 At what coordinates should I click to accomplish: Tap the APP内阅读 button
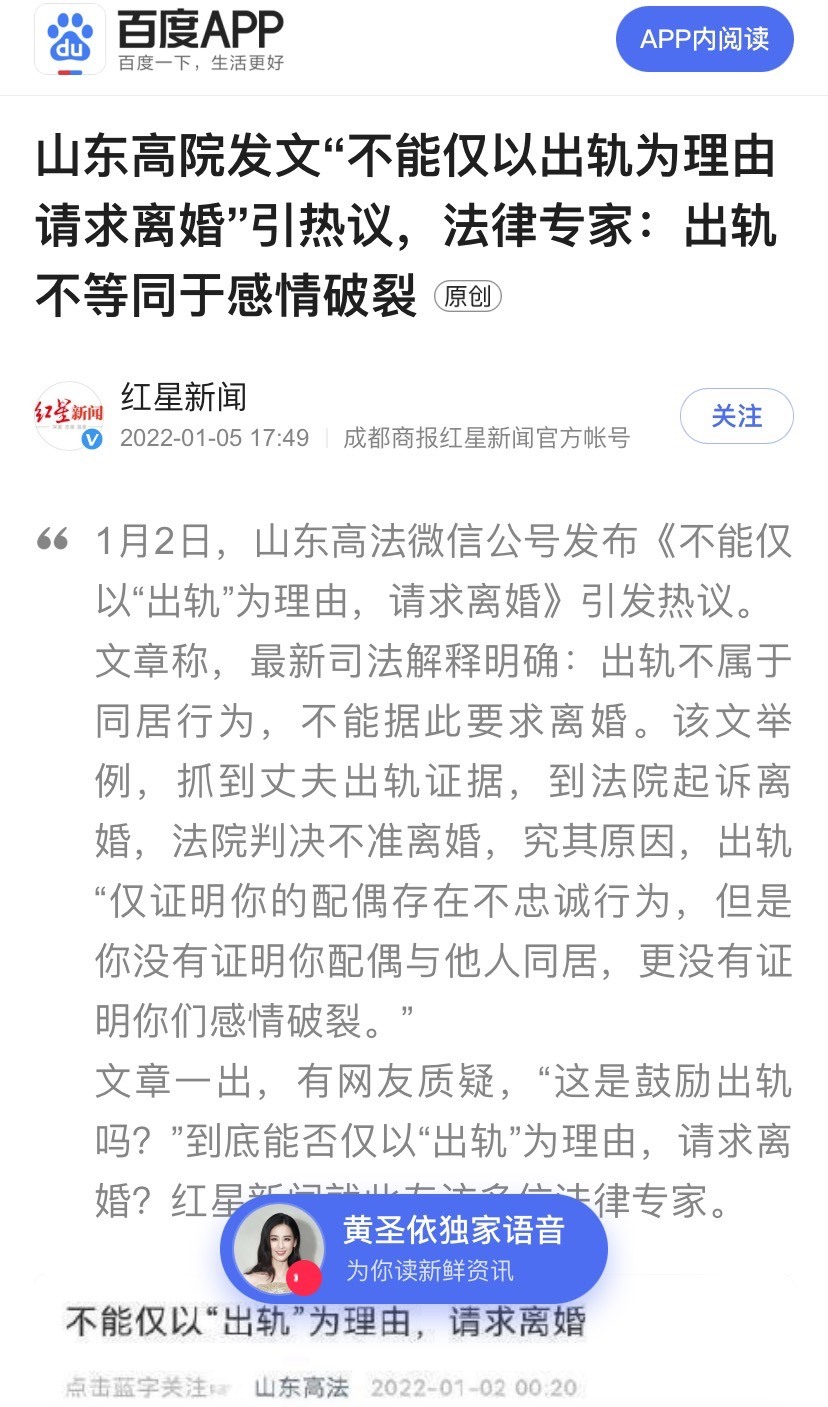pyautogui.click(x=704, y=39)
